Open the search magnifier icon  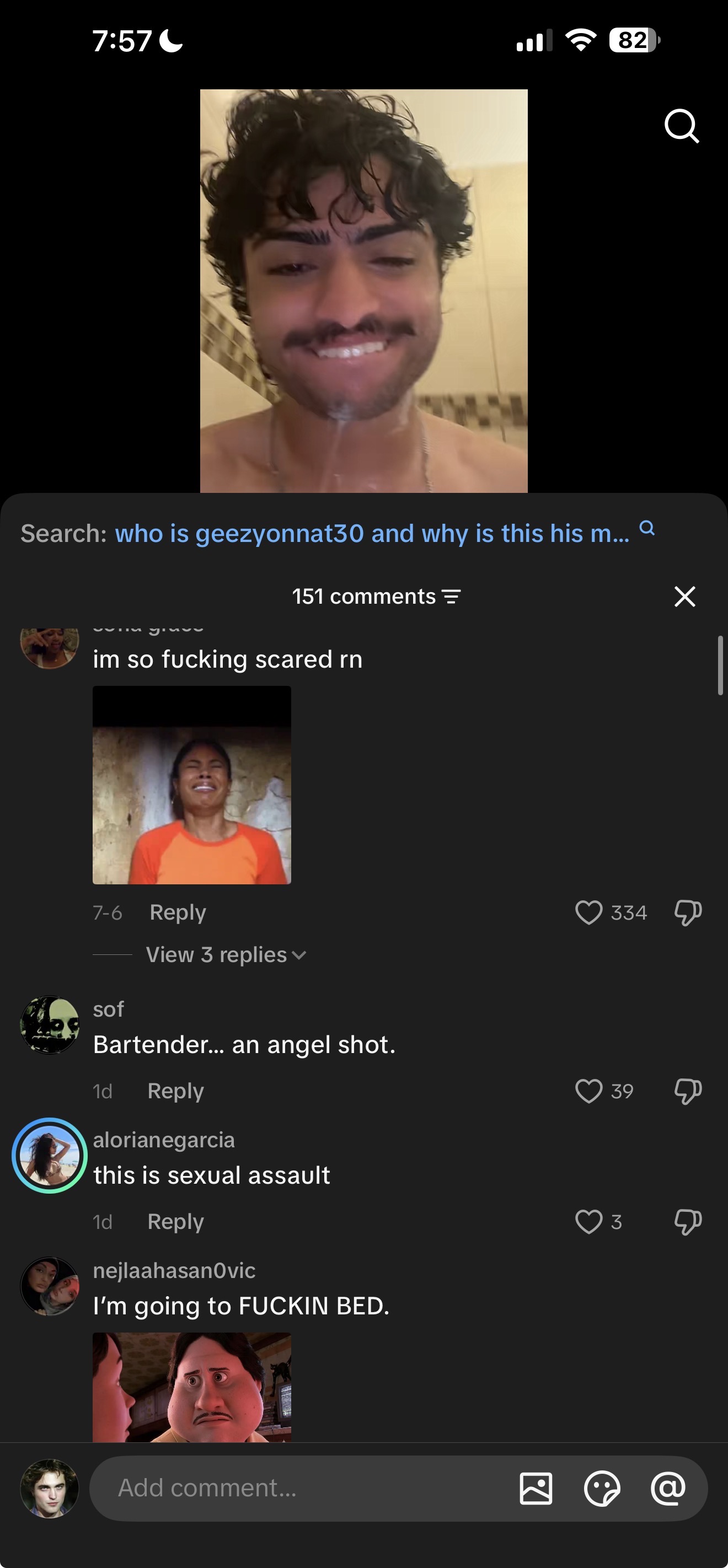681,126
